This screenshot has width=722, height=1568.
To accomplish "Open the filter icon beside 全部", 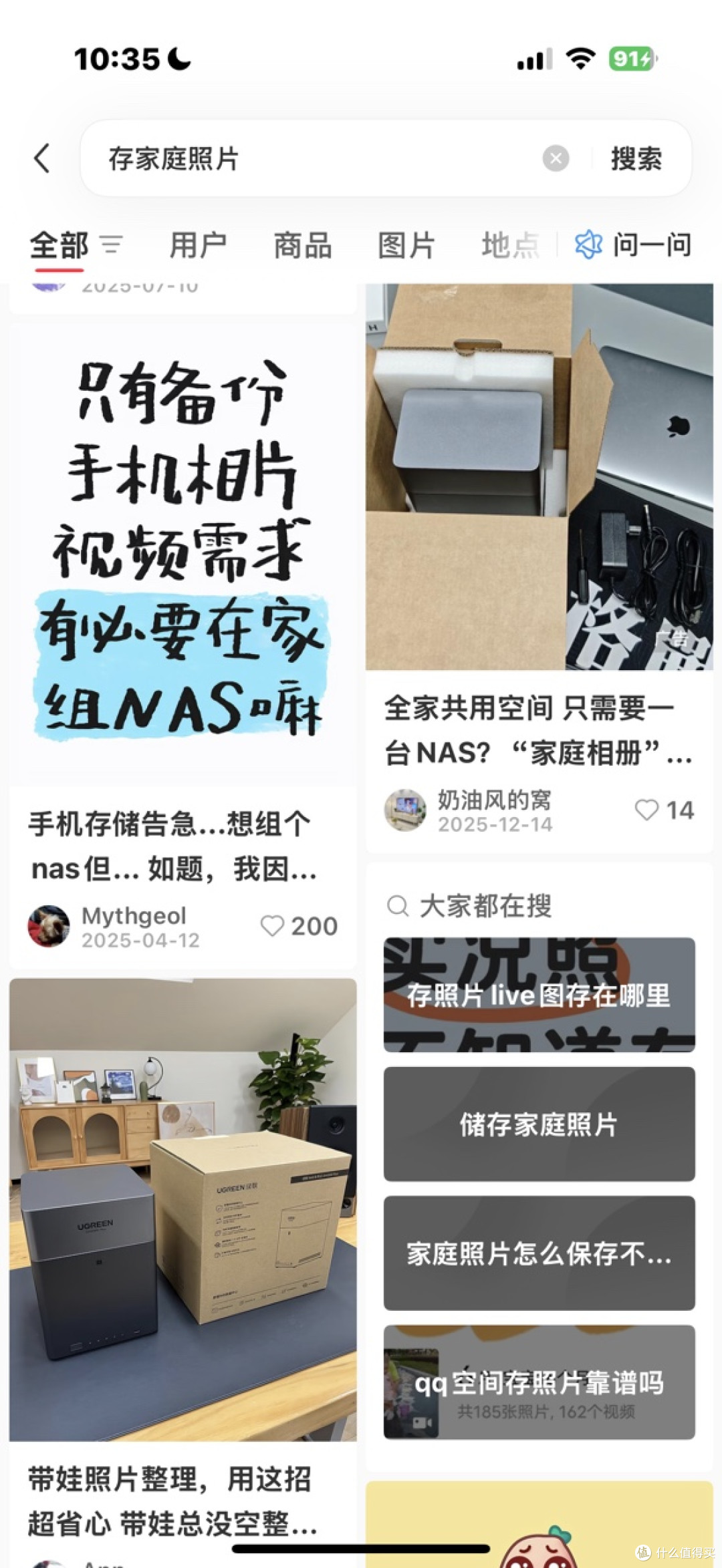I will coord(111,245).
